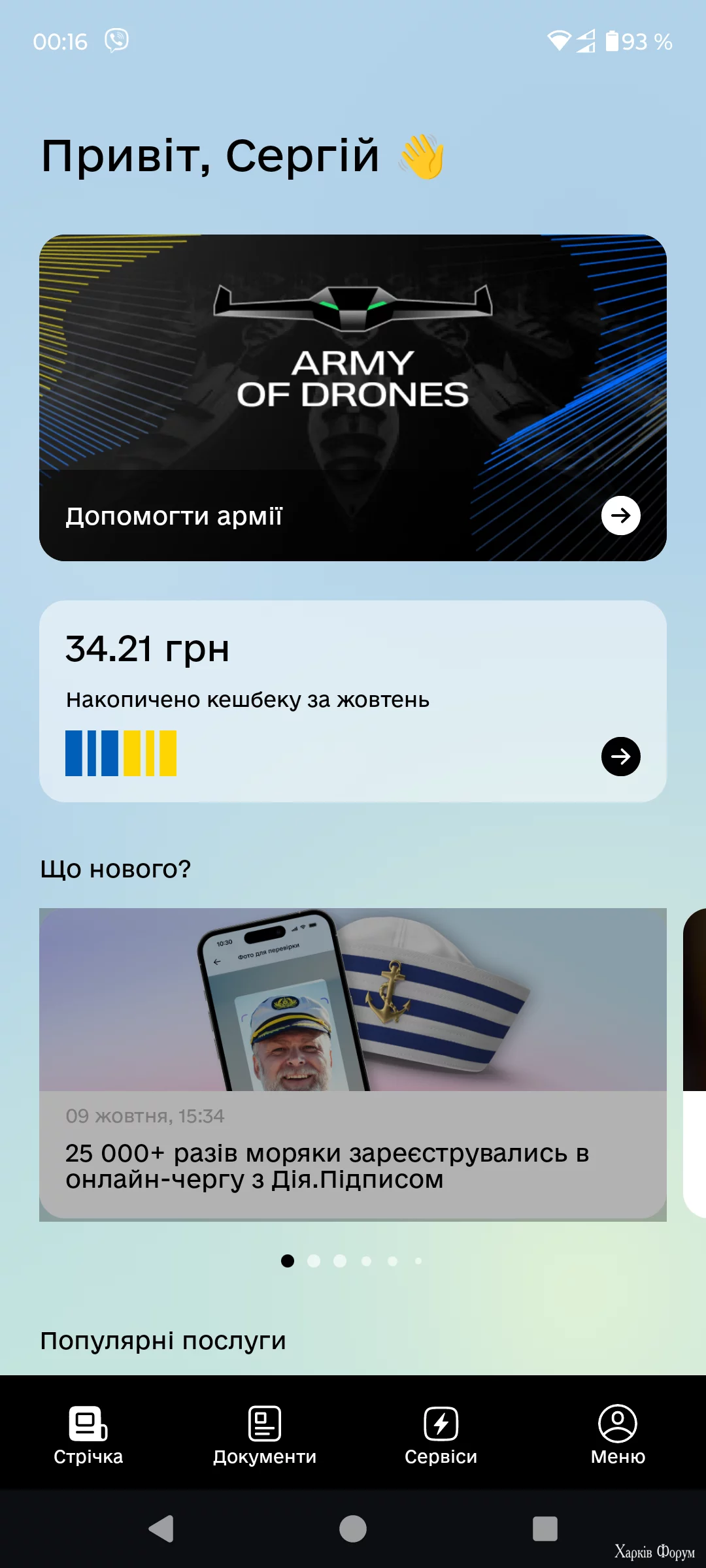Open the Army of Drones banner
The height and width of the screenshot is (1568, 706).
[x=353, y=366]
